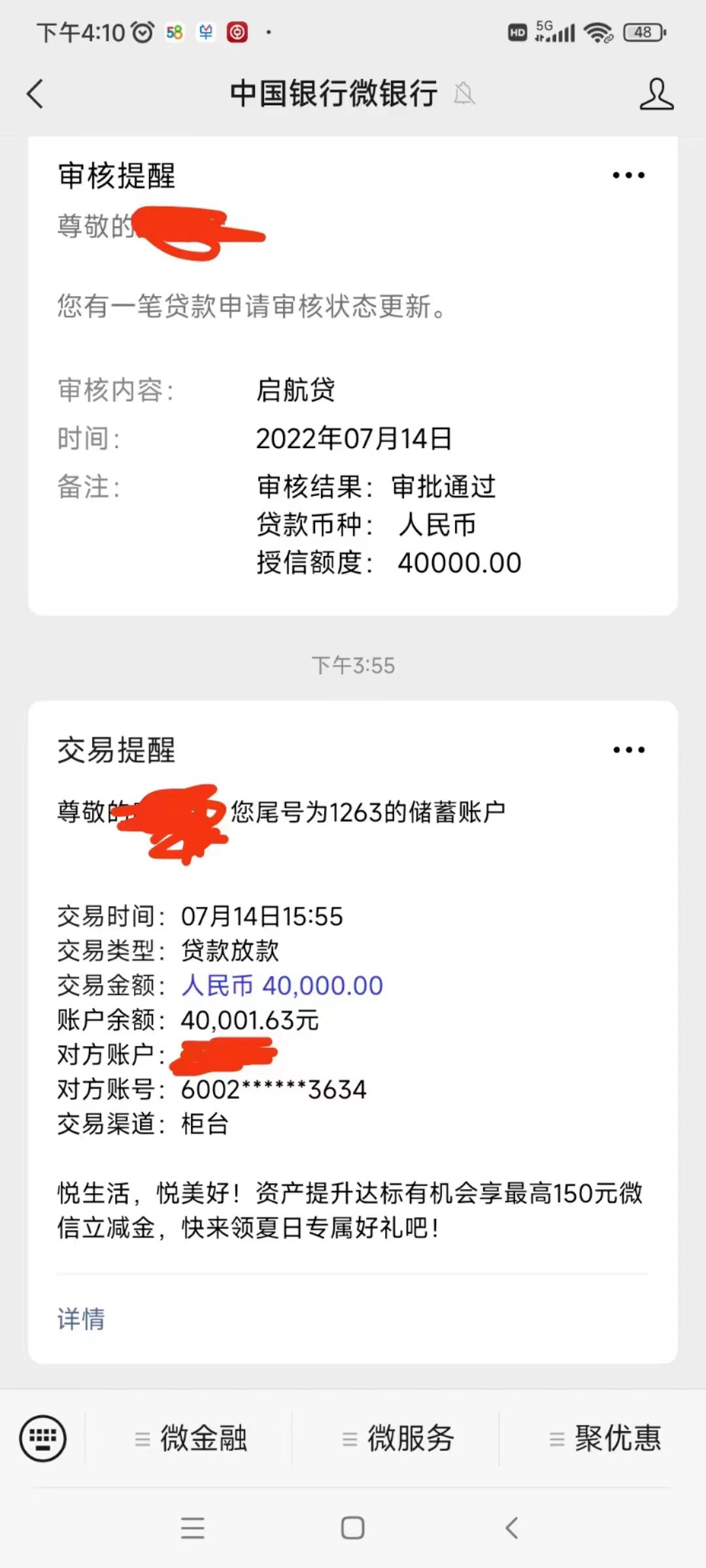Tap the system home button
This screenshot has width=706, height=1568.
pos(353,1527)
